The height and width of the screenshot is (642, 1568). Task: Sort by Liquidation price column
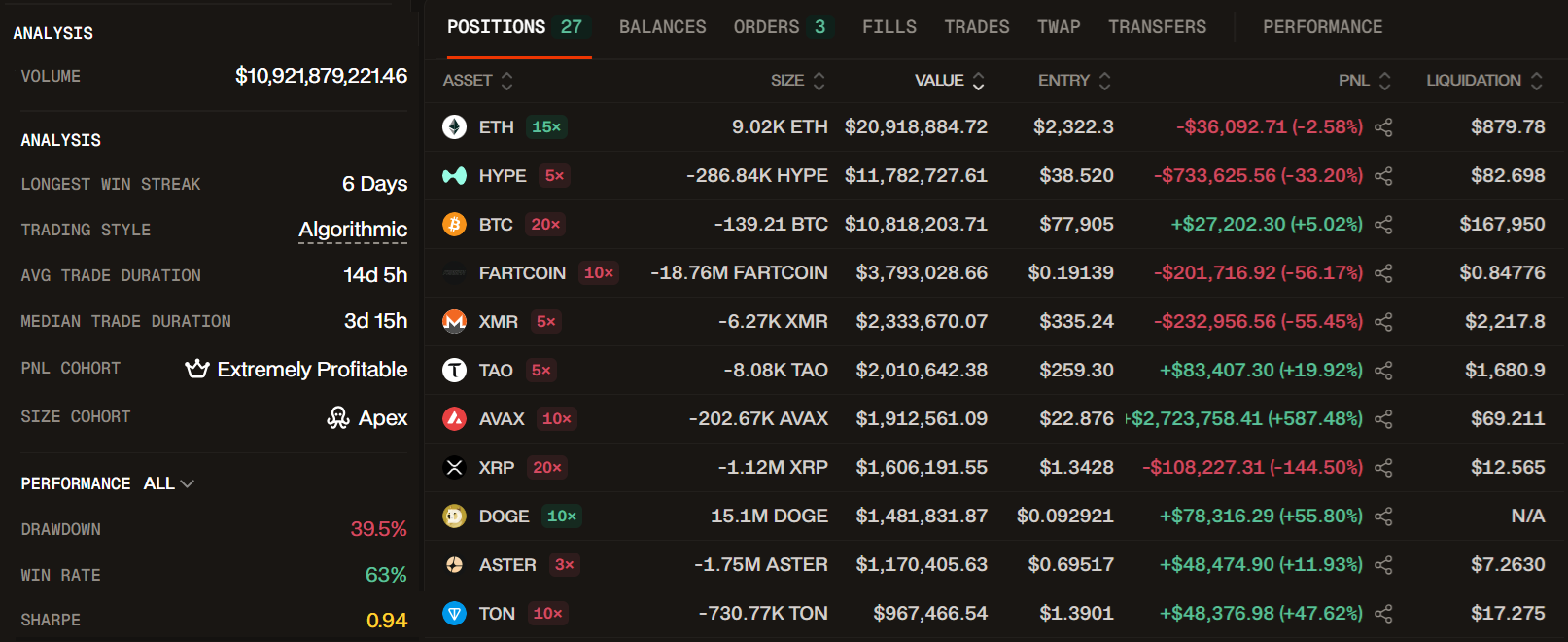point(1483,81)
